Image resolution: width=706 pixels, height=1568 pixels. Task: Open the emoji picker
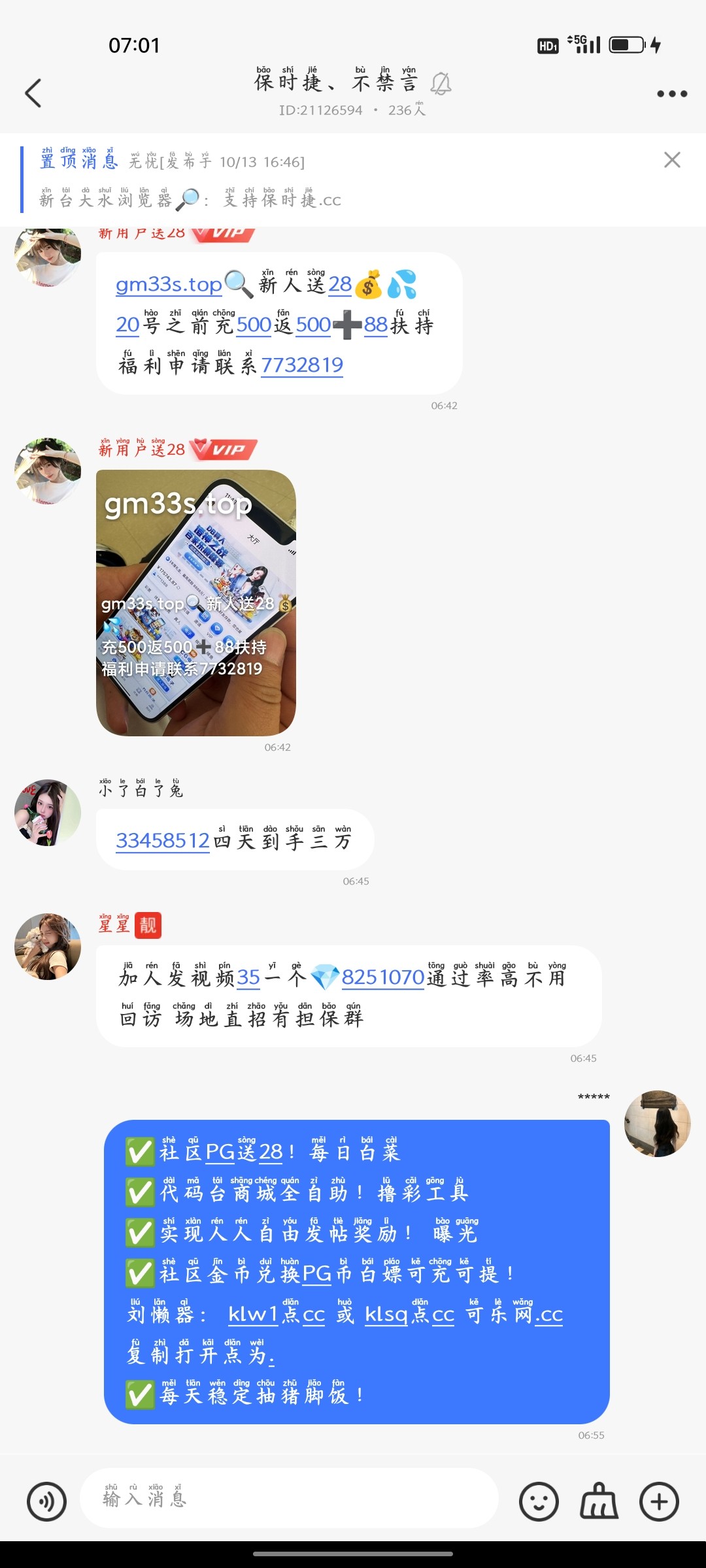coord(539,1501)
